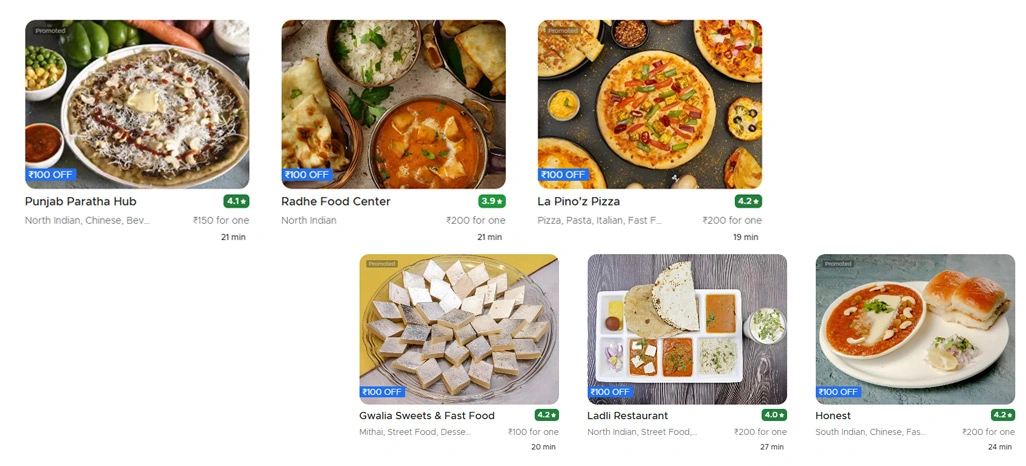Open the Honest restaurant listing
The width and height of the screenshot is (1026, 466).
pos(915,329)
